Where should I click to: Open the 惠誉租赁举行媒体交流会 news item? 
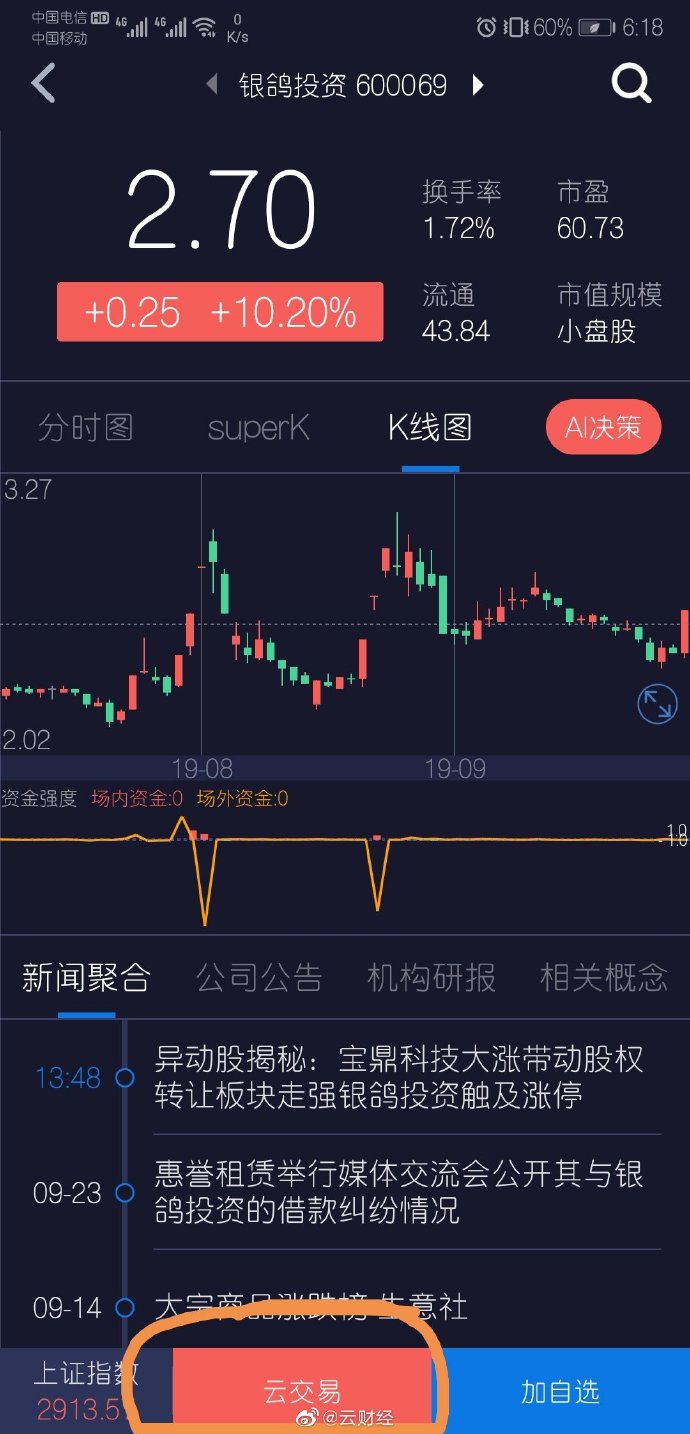(x=400, y=1191)
